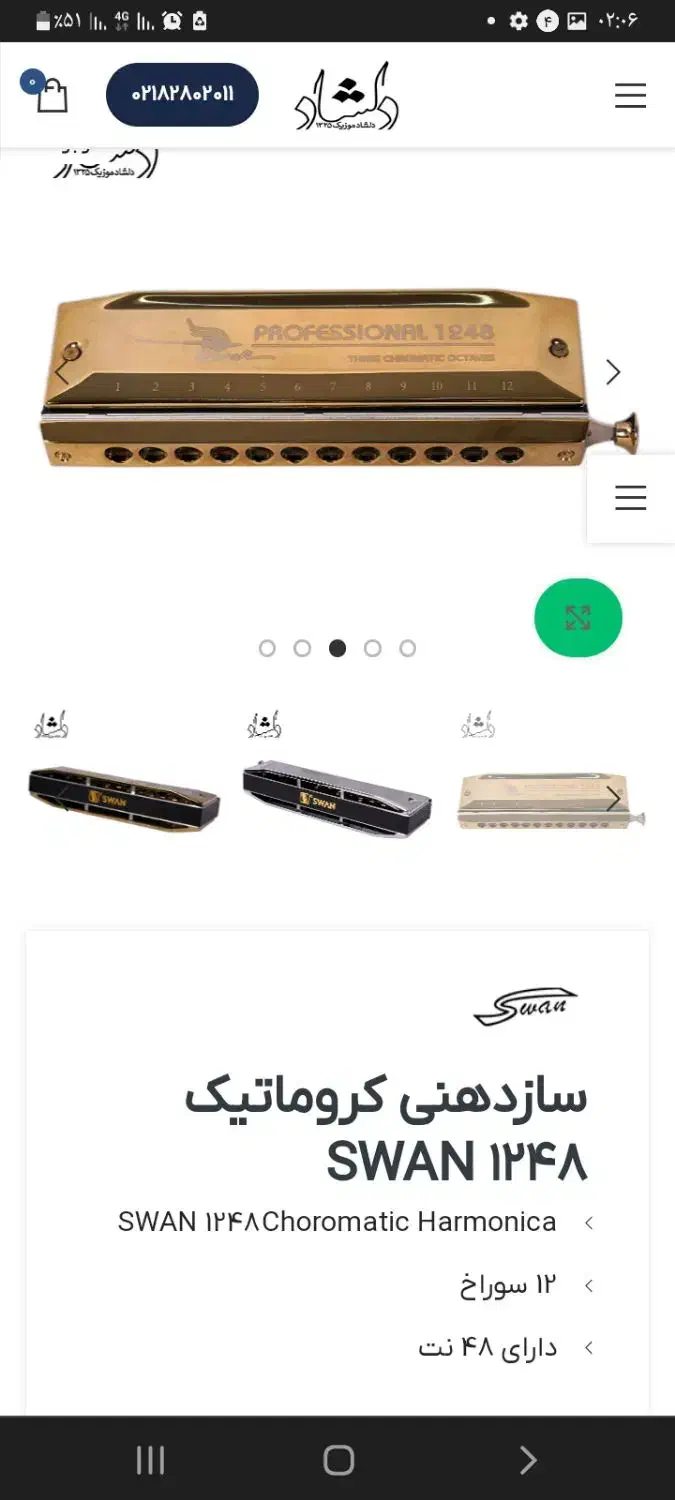Image resolution: width=675 pixels, height=1500 pixels.
Task: Open the hamburger menu in the header
Action: coord(630,96)
